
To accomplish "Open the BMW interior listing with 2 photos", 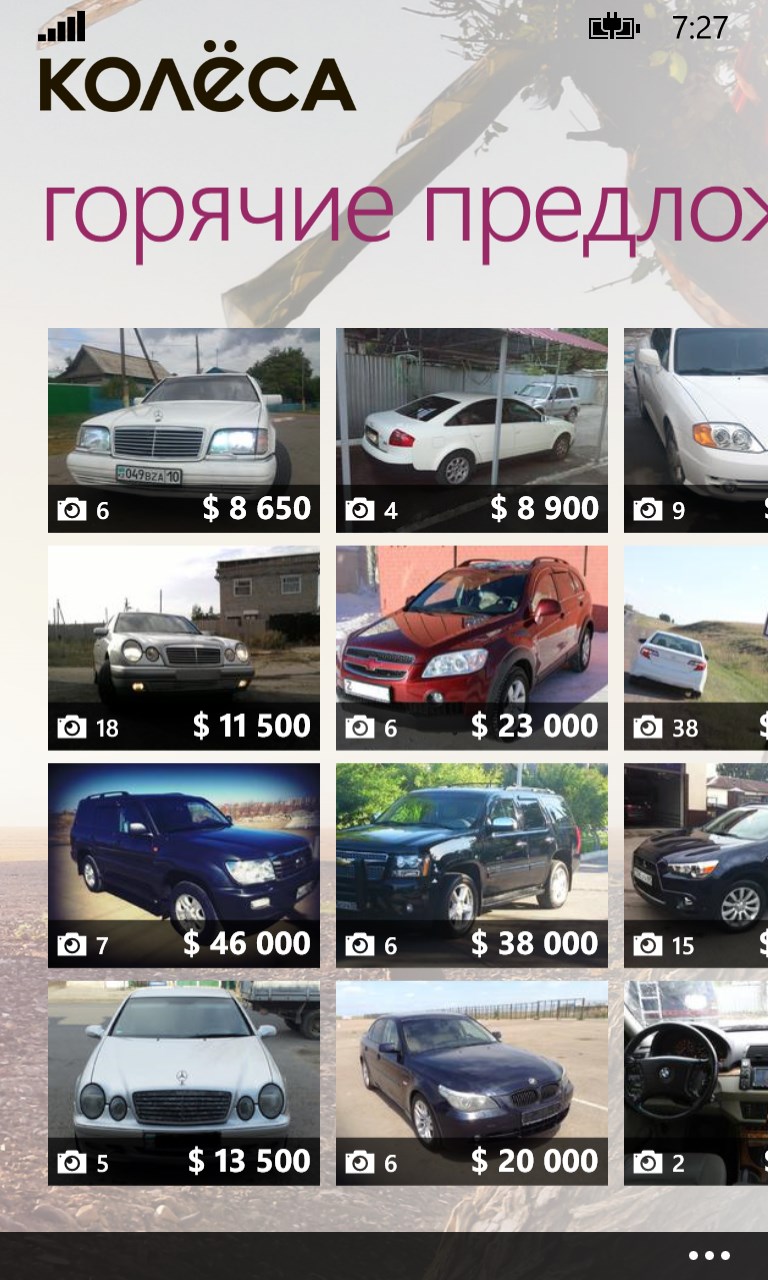I will point(697,1082).
